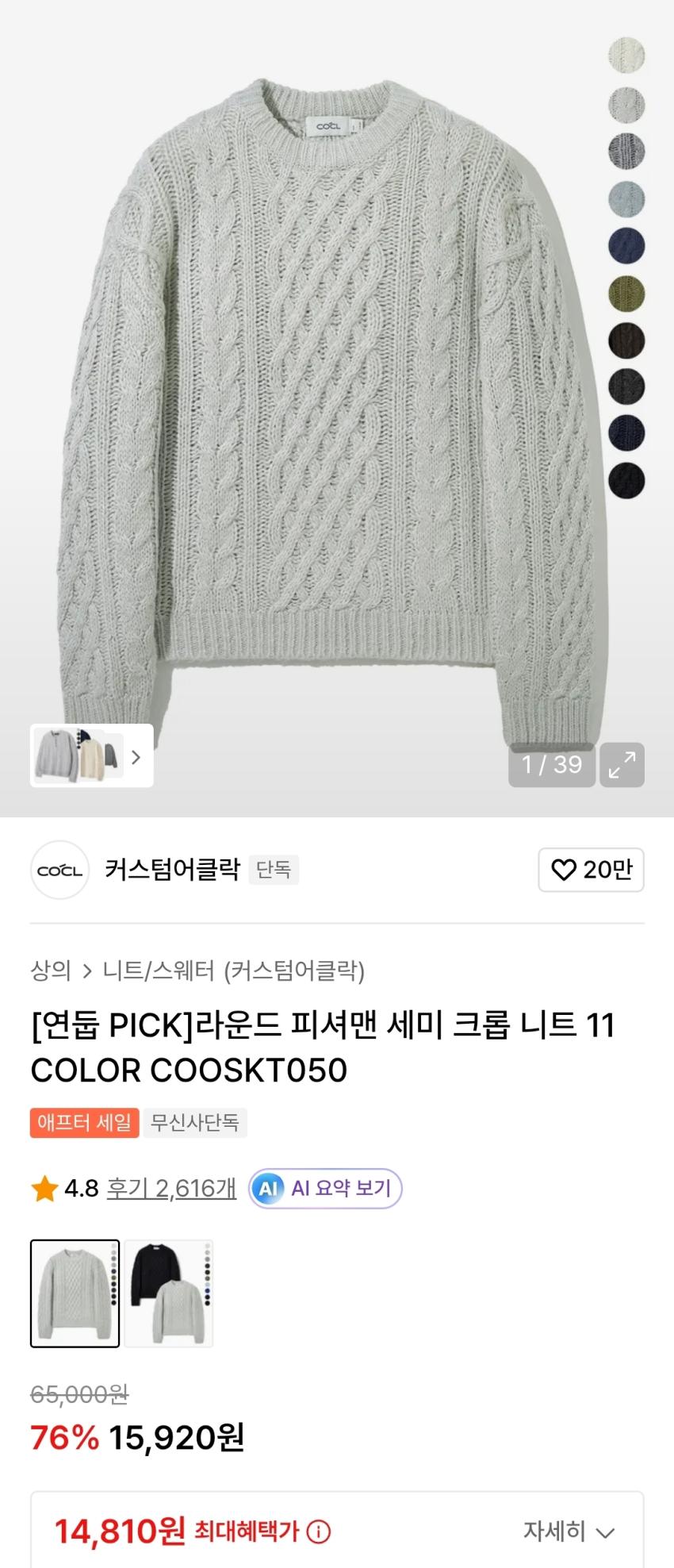This screenshot has width=674, height=1568.
Task: Select the gray sweater option thumbnail
Action: pos(75,1293)
